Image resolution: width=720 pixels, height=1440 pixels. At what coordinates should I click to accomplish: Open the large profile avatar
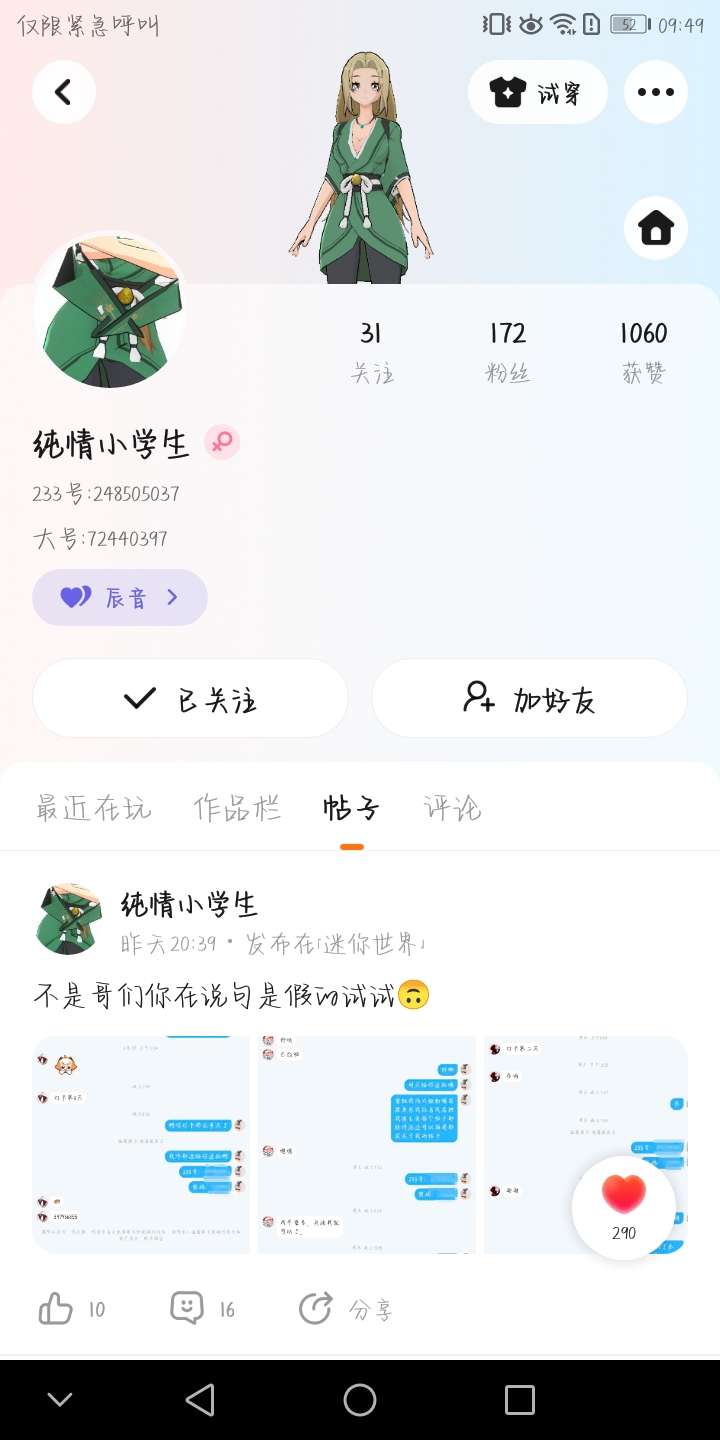[x=110, y=310]
